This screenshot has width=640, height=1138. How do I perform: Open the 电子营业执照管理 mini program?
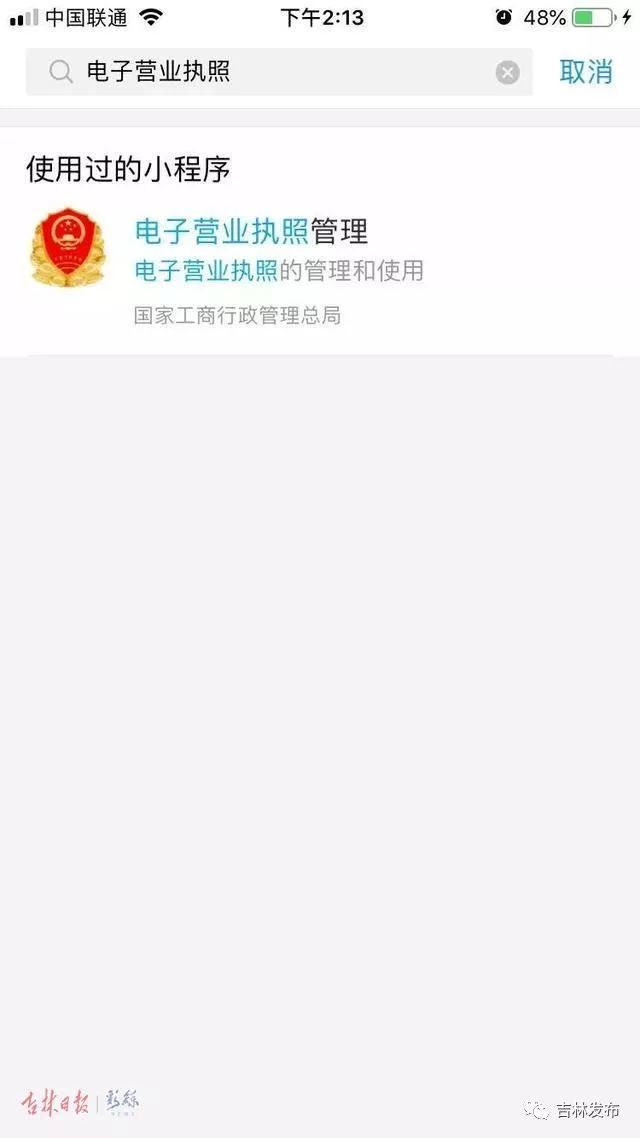click(320, 265)
